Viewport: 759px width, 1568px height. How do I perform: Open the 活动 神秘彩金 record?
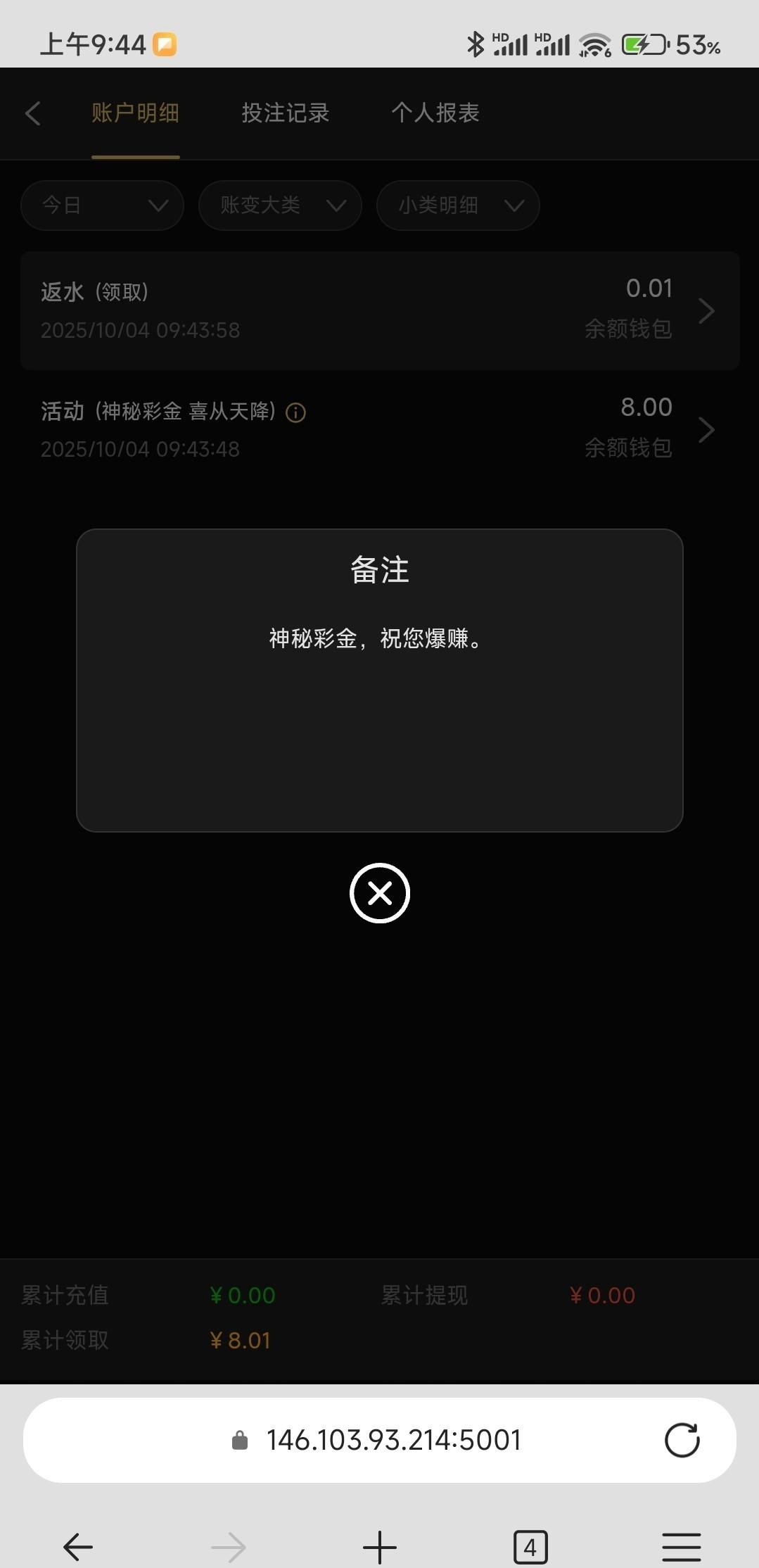pyautogui.click(x=380, y=429)
